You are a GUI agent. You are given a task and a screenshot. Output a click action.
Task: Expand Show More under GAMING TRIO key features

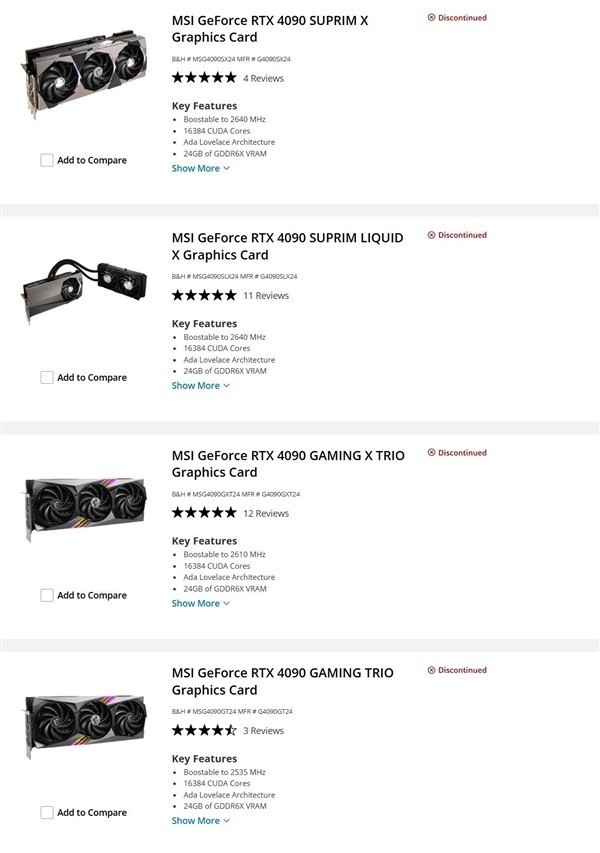click(201, 820)
